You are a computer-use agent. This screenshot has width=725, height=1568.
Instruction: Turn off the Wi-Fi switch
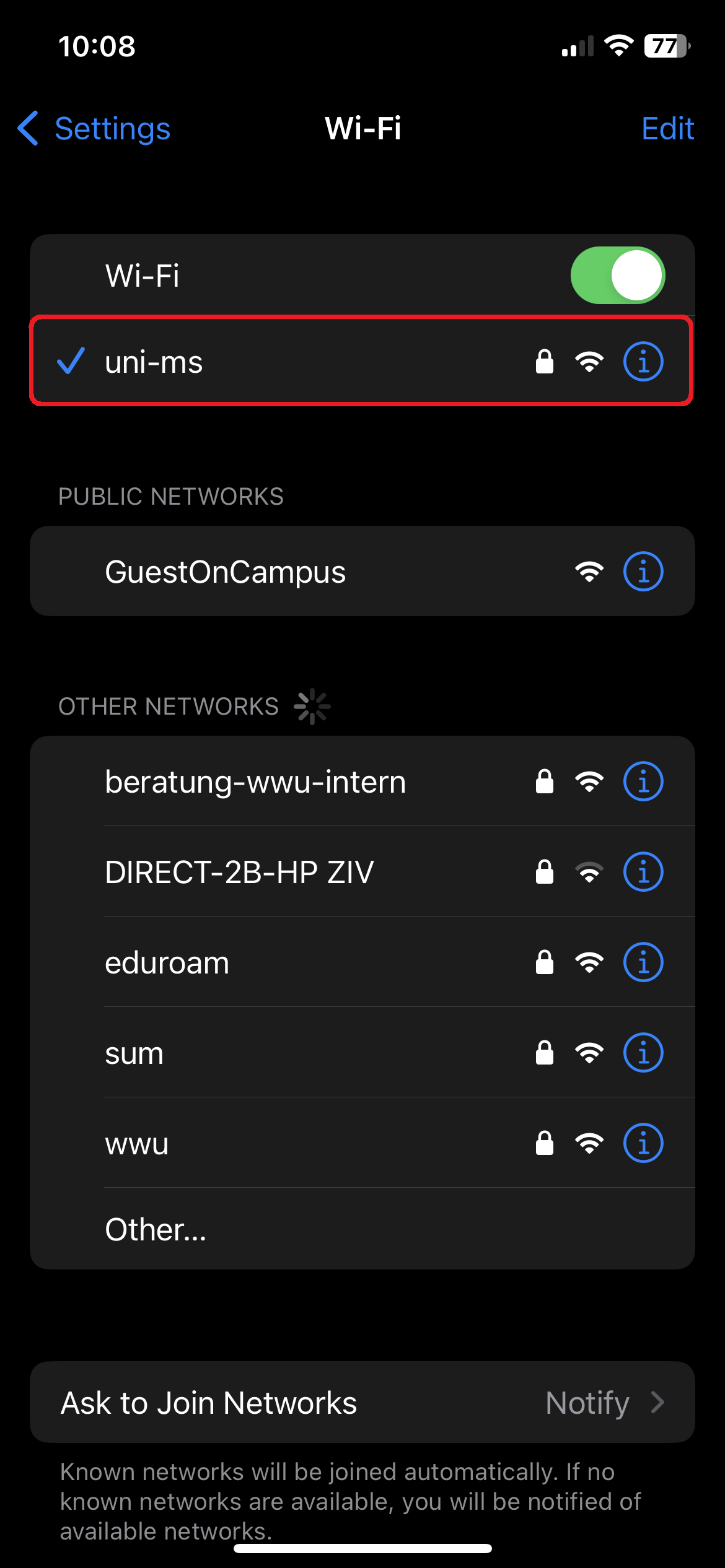coord(617,276)
